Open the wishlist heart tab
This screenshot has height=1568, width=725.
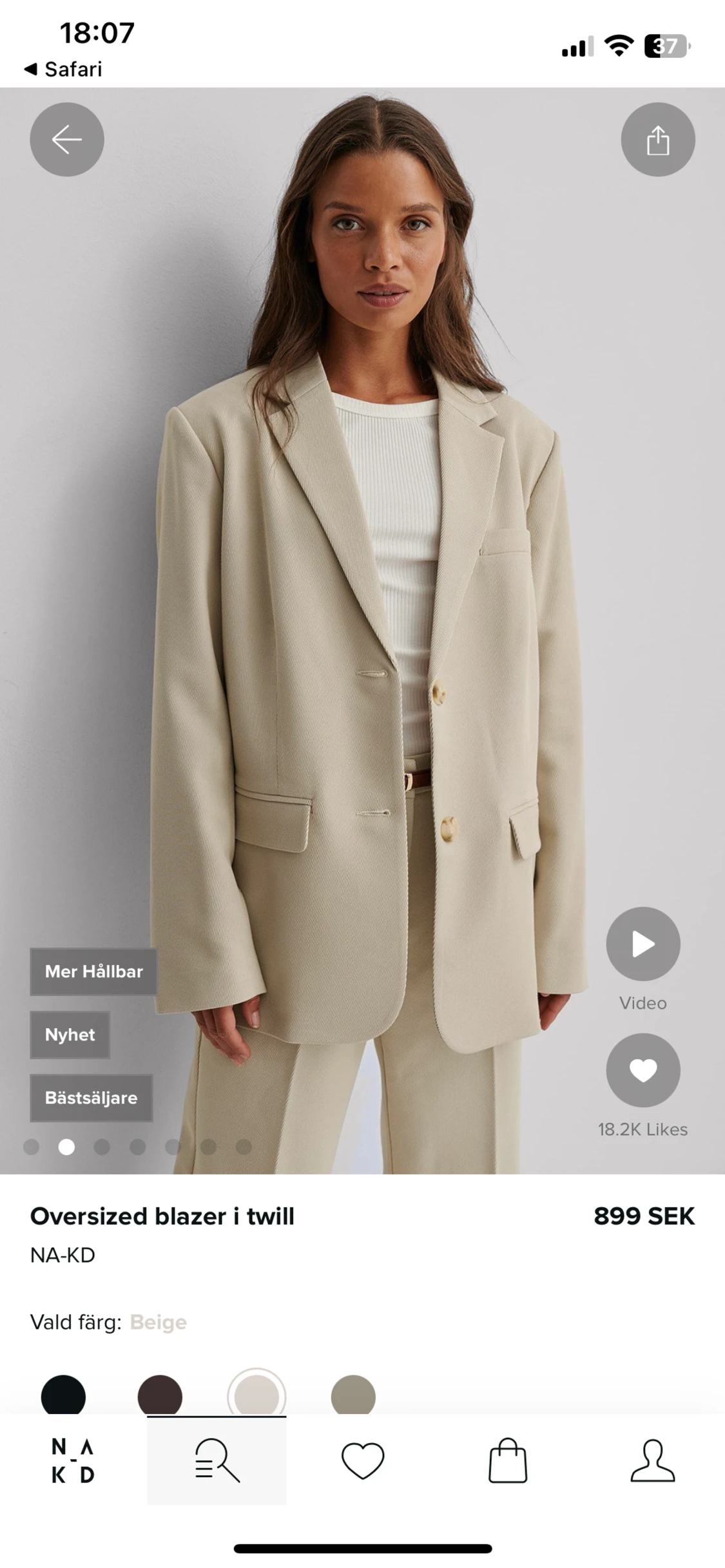[x=363, y=1460]
